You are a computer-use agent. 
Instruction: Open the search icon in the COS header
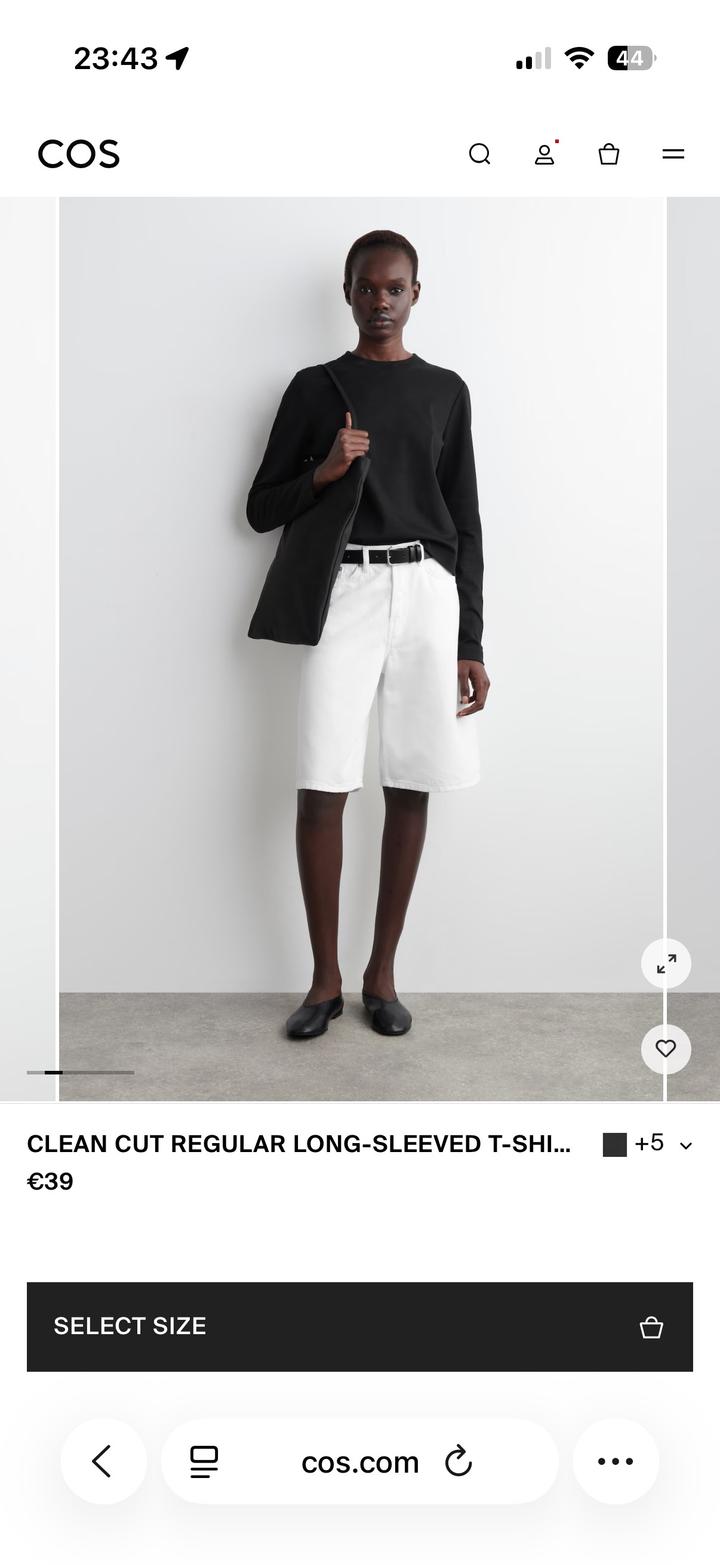(480, 154)
